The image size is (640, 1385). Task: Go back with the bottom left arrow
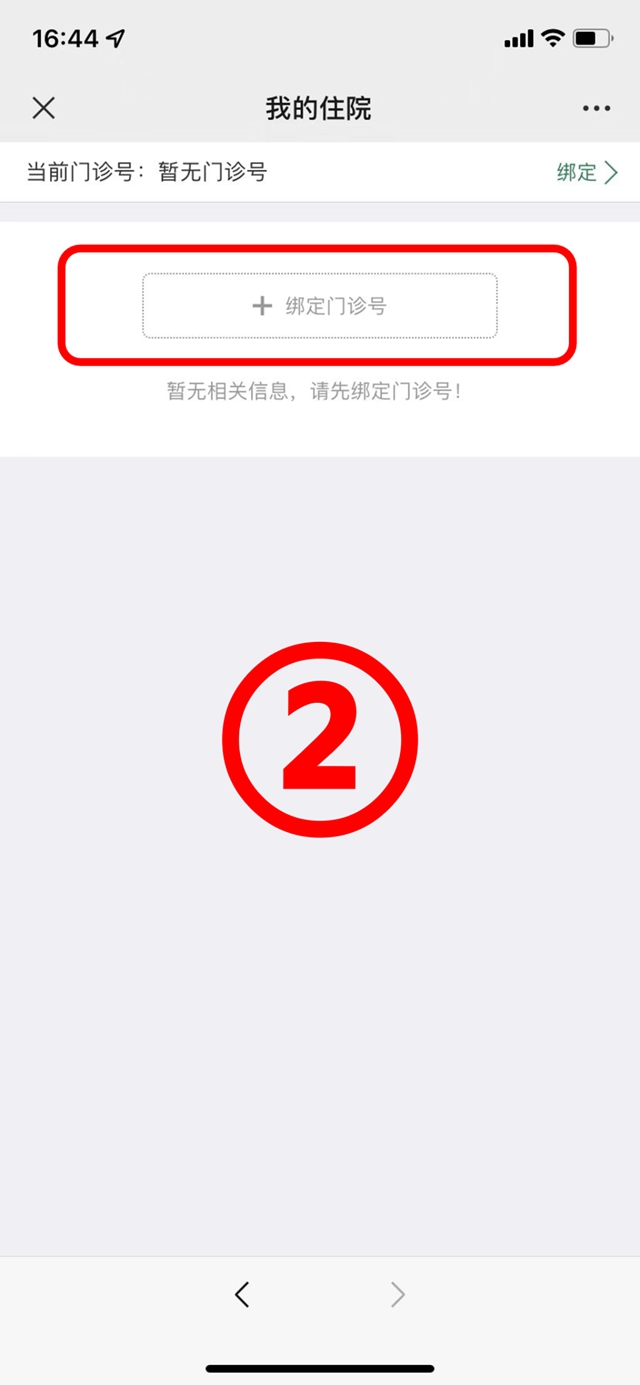242,1294
